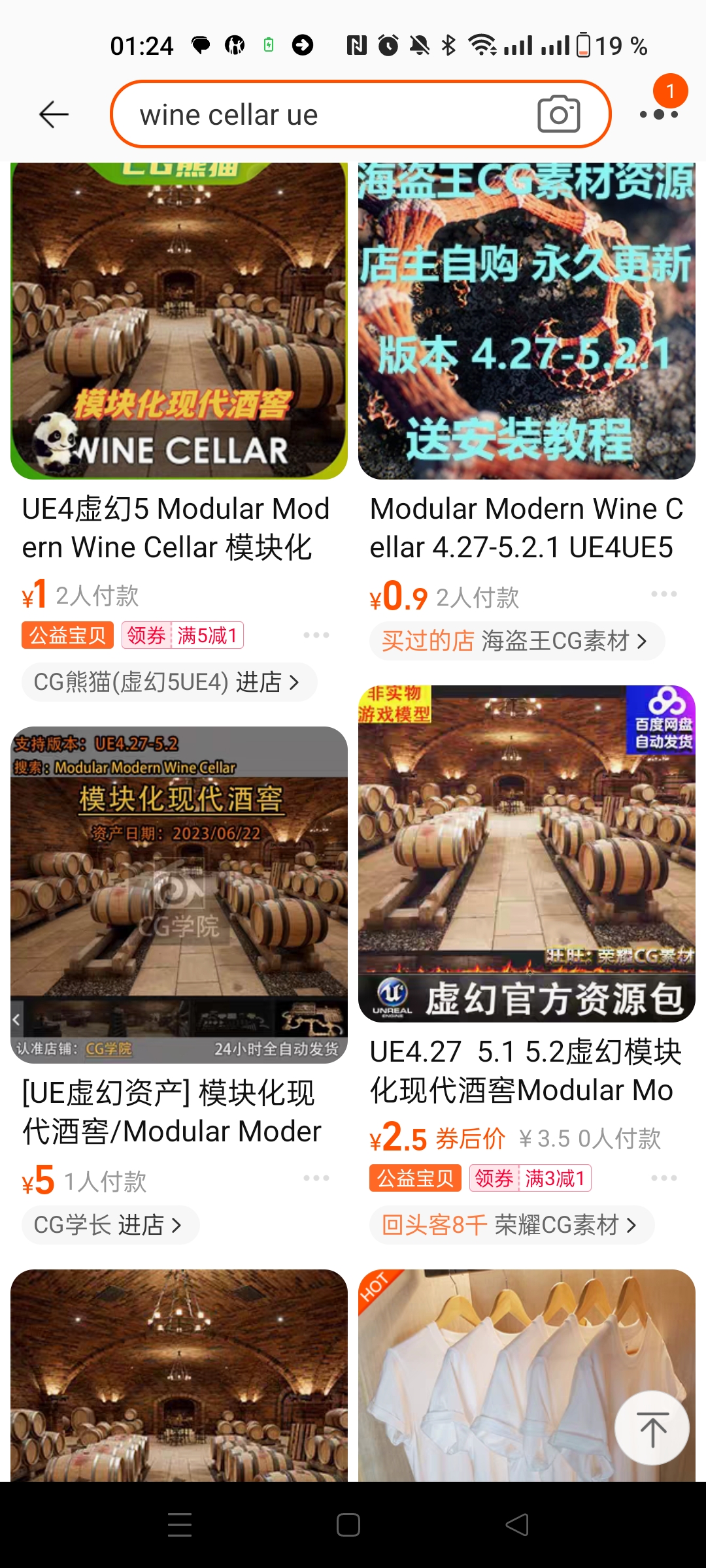Open more options for the ¥5 item
Viewport: 706px width, 1568px height.
tap(316, 1178)
